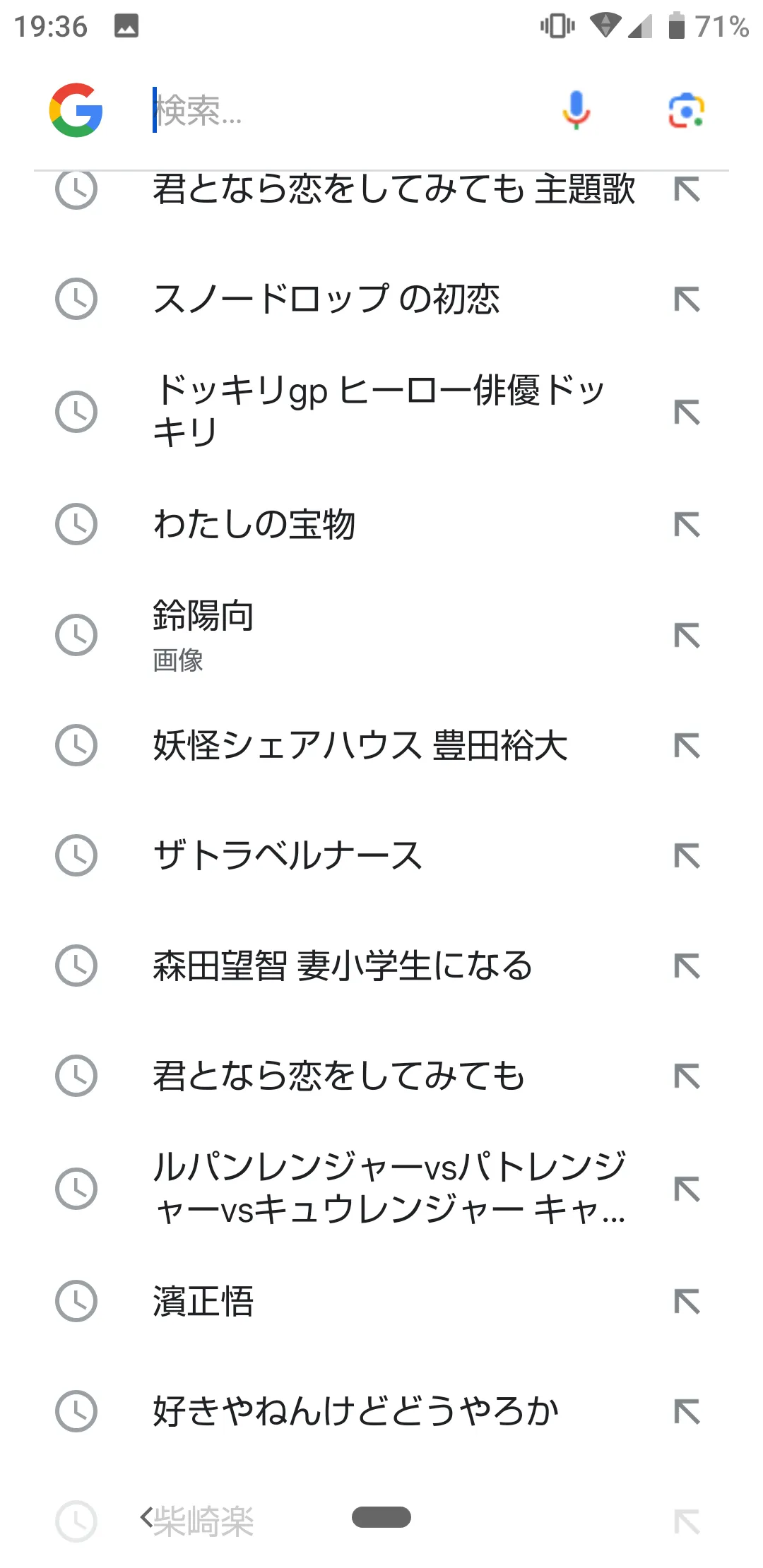This screenshot has height=1568, width=763.
Task: Tap the Google logo
Action: [76, 110]
